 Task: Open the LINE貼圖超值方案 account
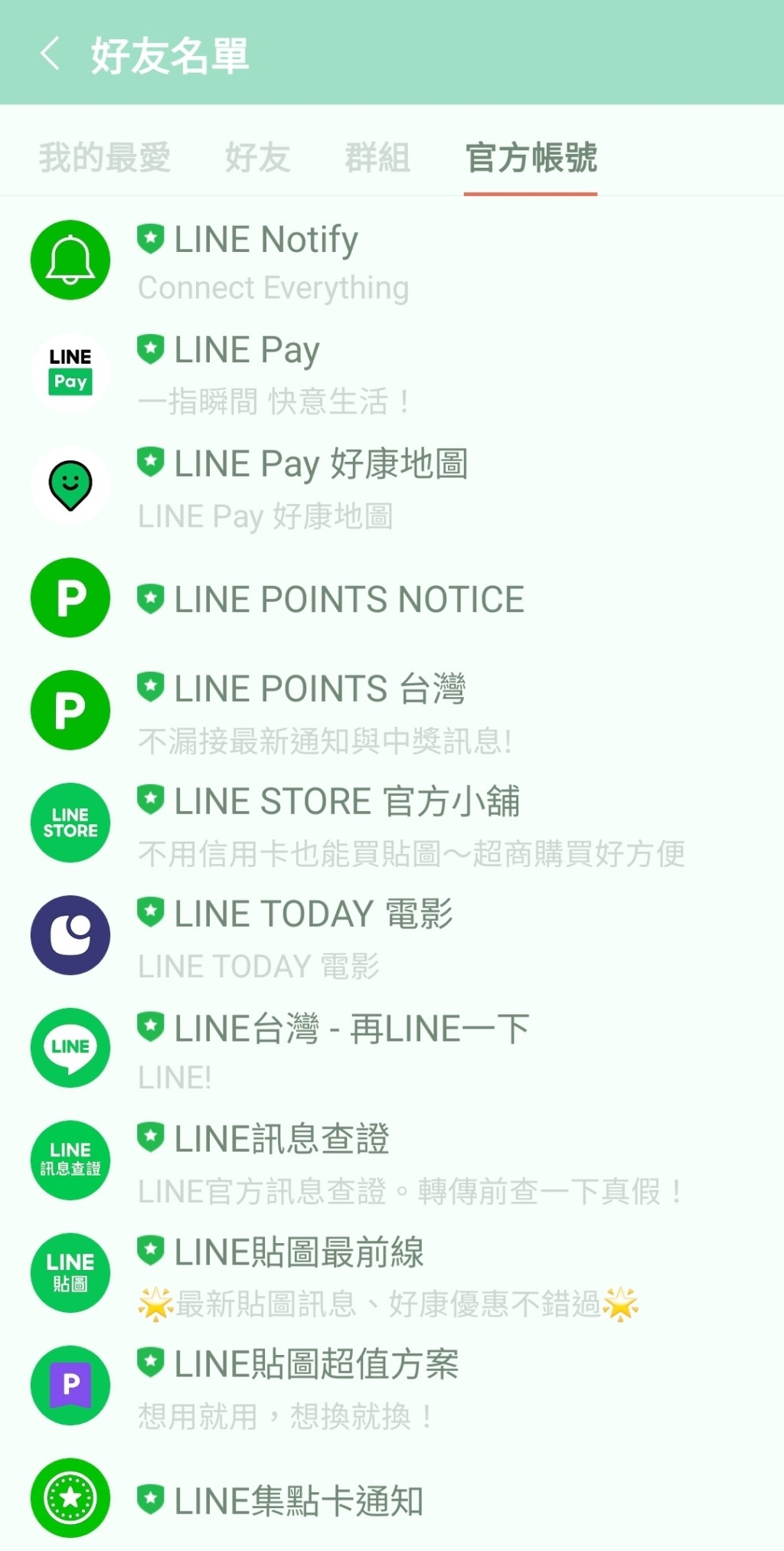pyautogui.click(x=392, y=1386)
